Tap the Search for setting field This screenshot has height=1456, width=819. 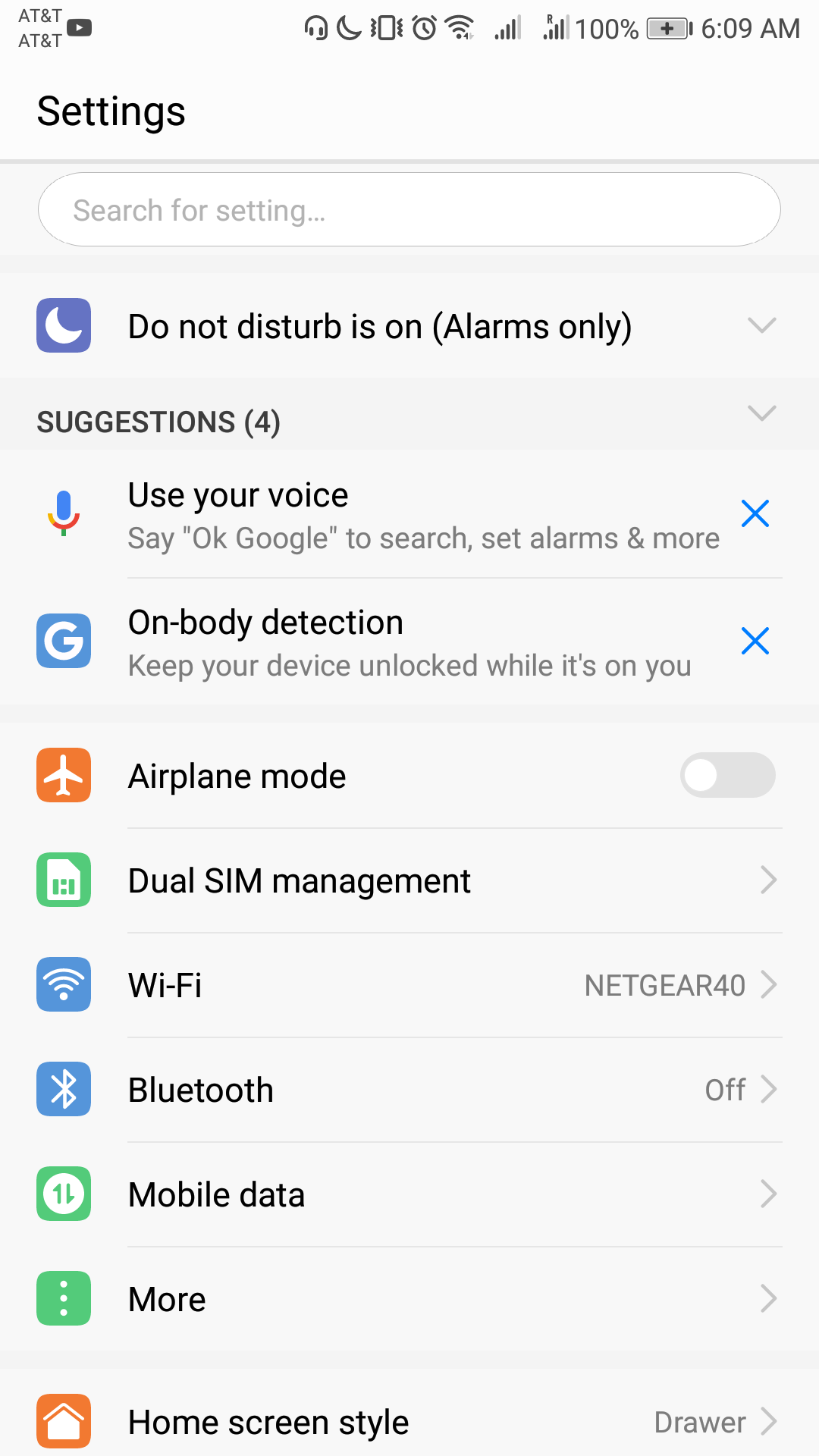tap(409, 209)
